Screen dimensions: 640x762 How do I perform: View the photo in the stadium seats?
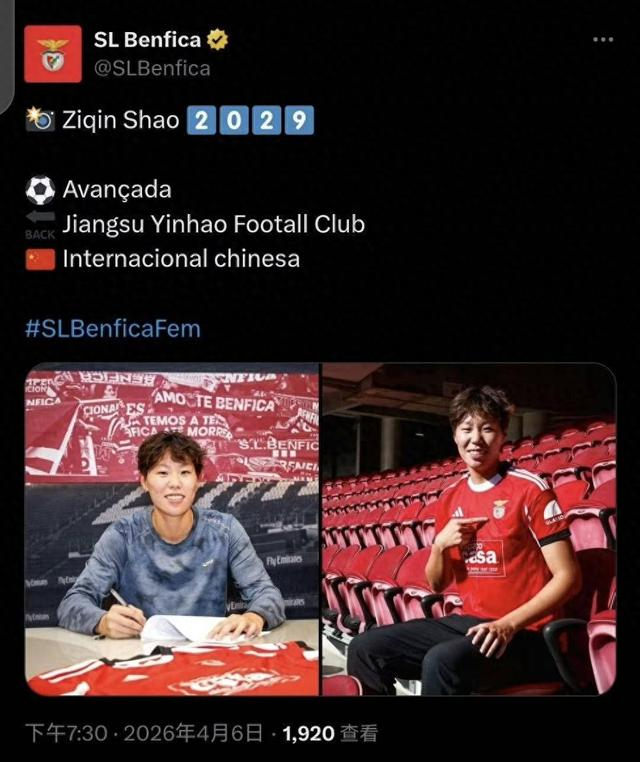[469, 530]
